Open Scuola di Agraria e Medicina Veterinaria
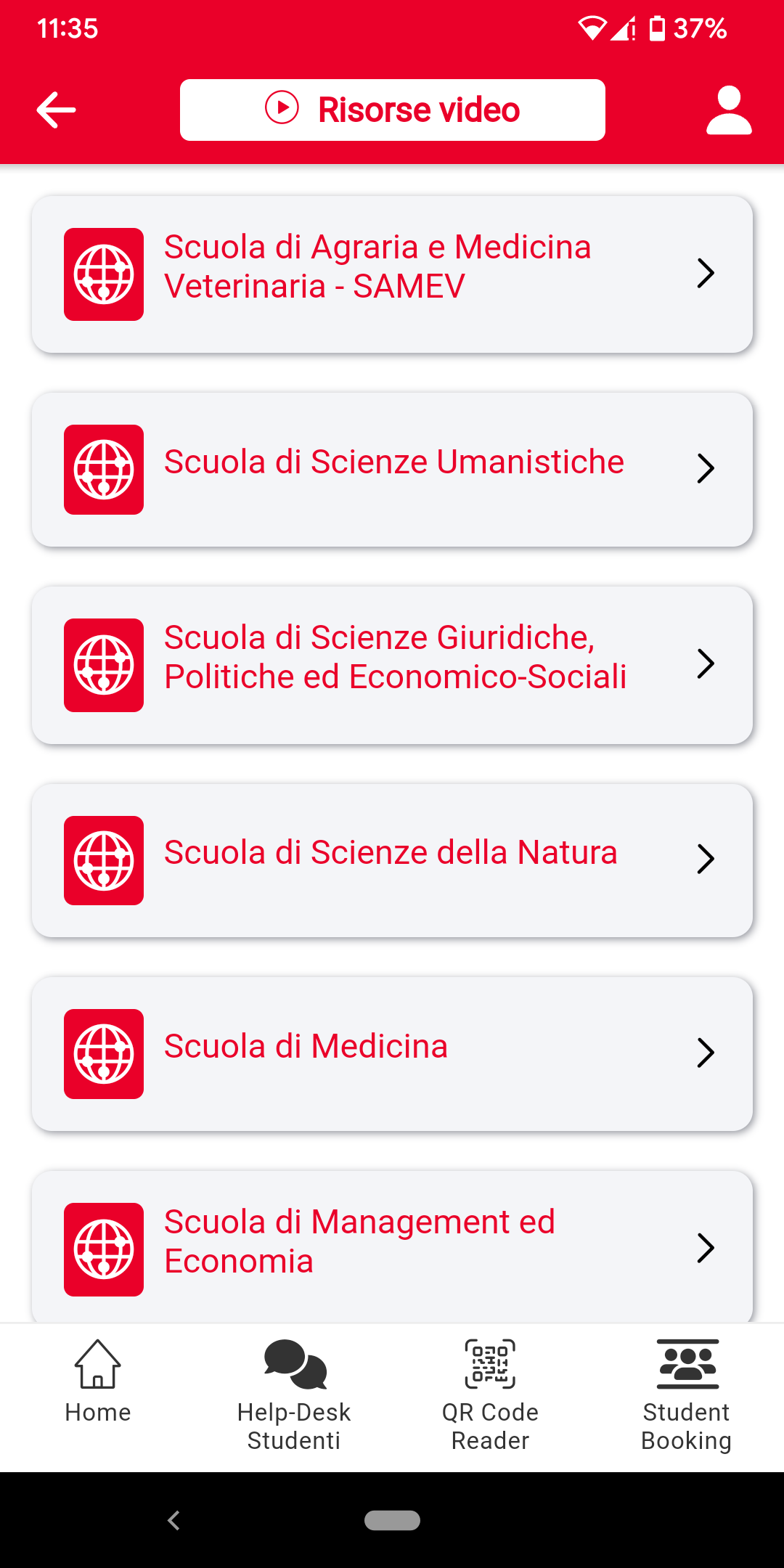 392,274
